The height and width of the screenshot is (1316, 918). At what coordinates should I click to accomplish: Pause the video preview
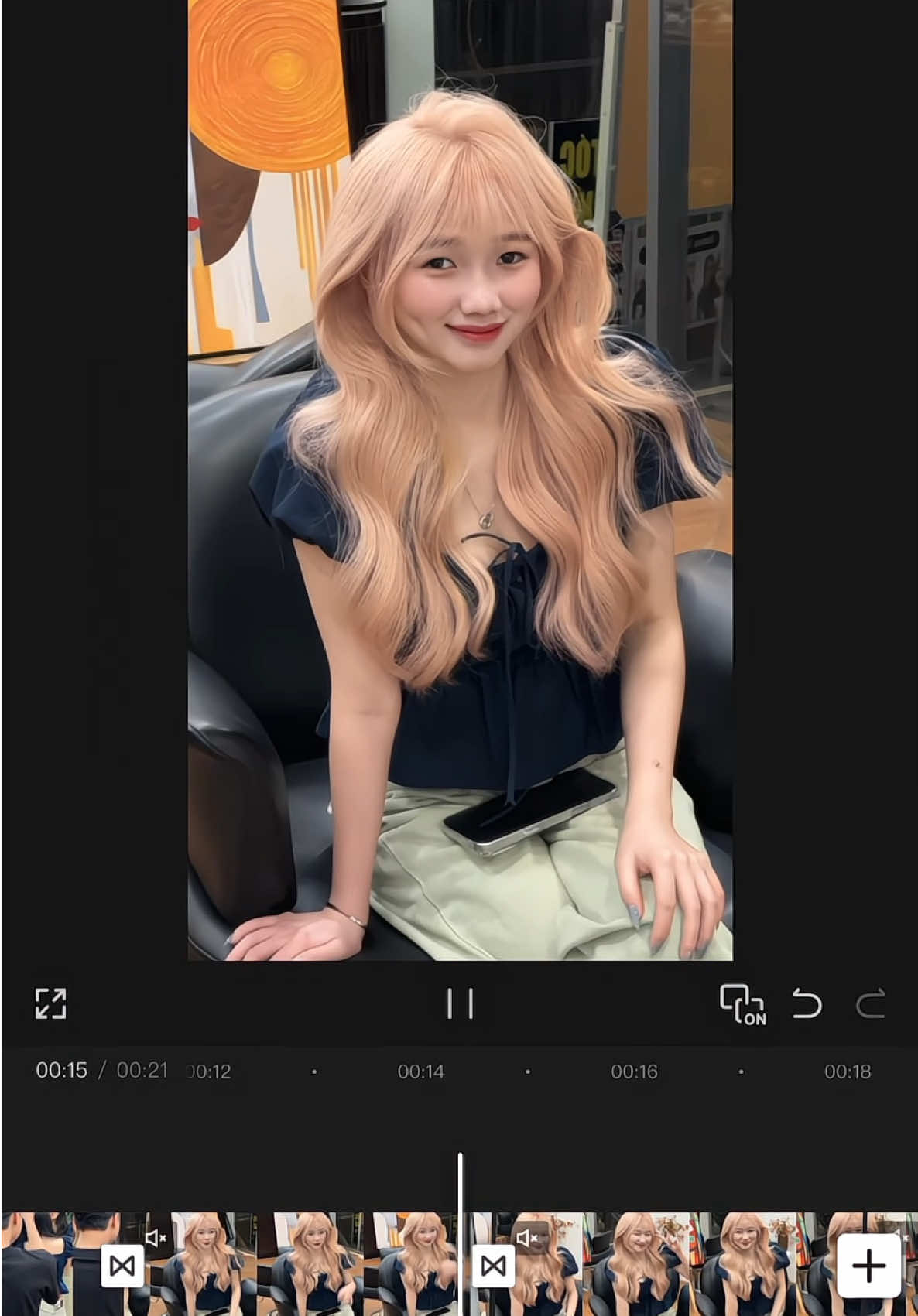pyautogui.click(x=460, y=1004)
